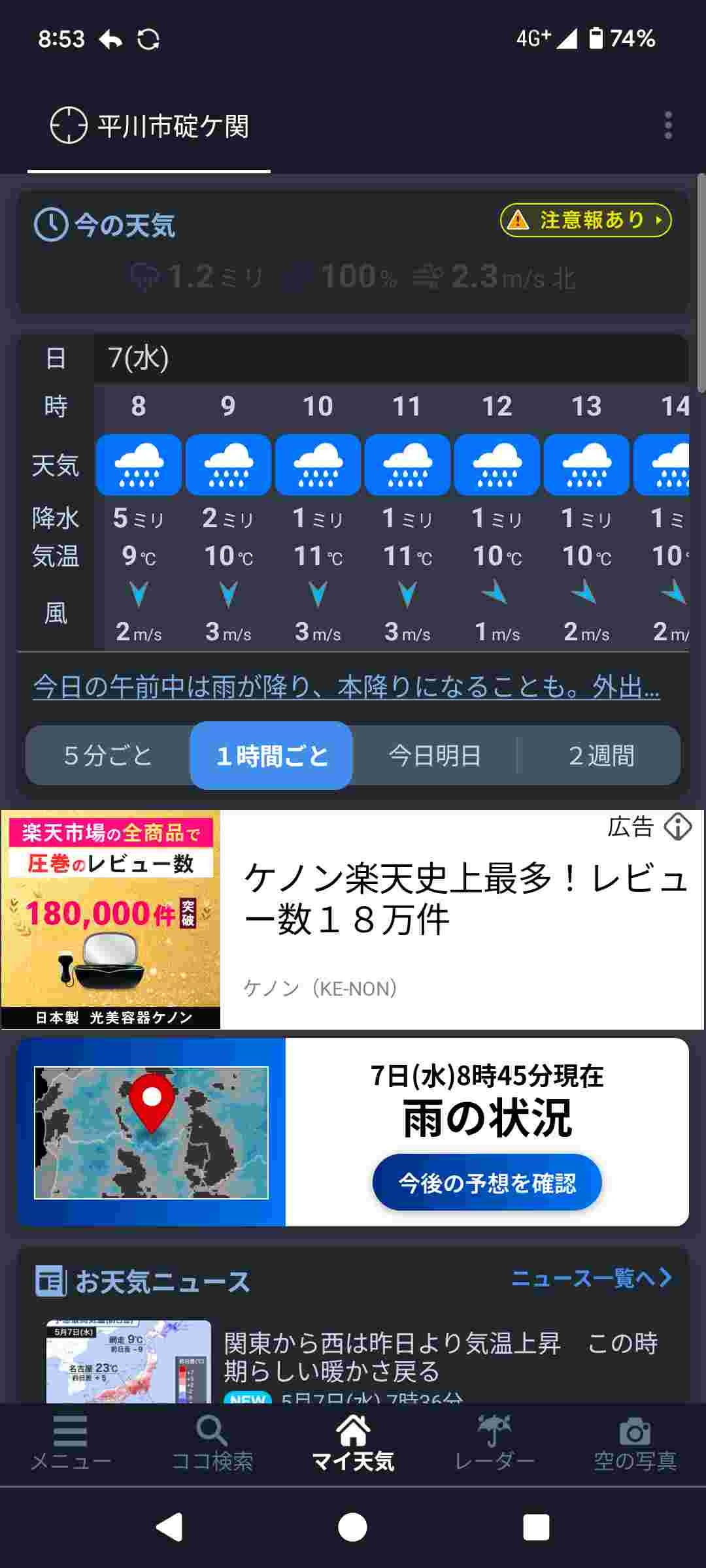Tap the ad info circle icon near 広告
Viewport: 706px width, 1568px height.
(x=678, y=828)
